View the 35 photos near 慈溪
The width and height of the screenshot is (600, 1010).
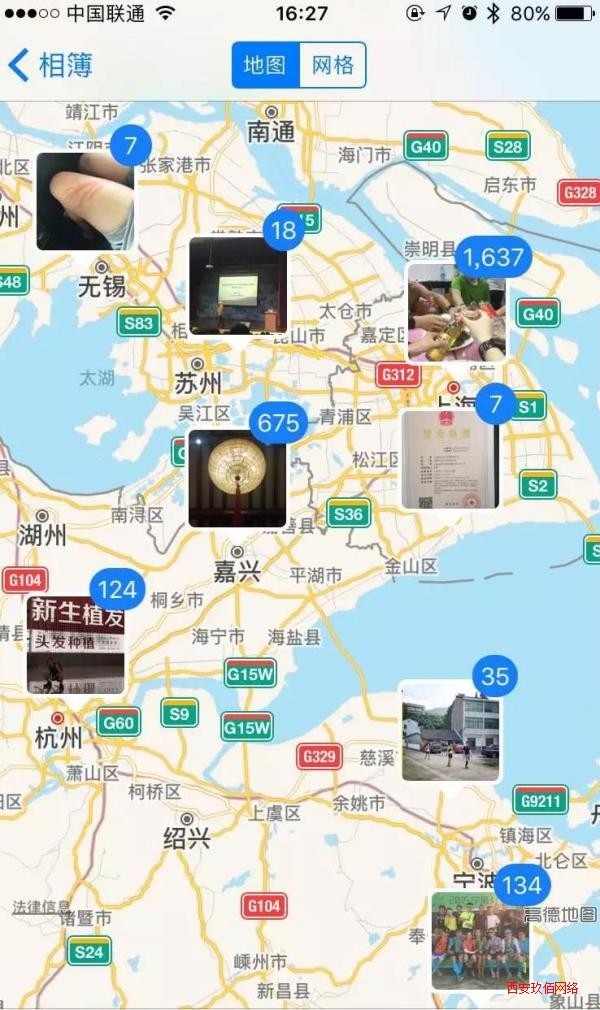(450, 731)
